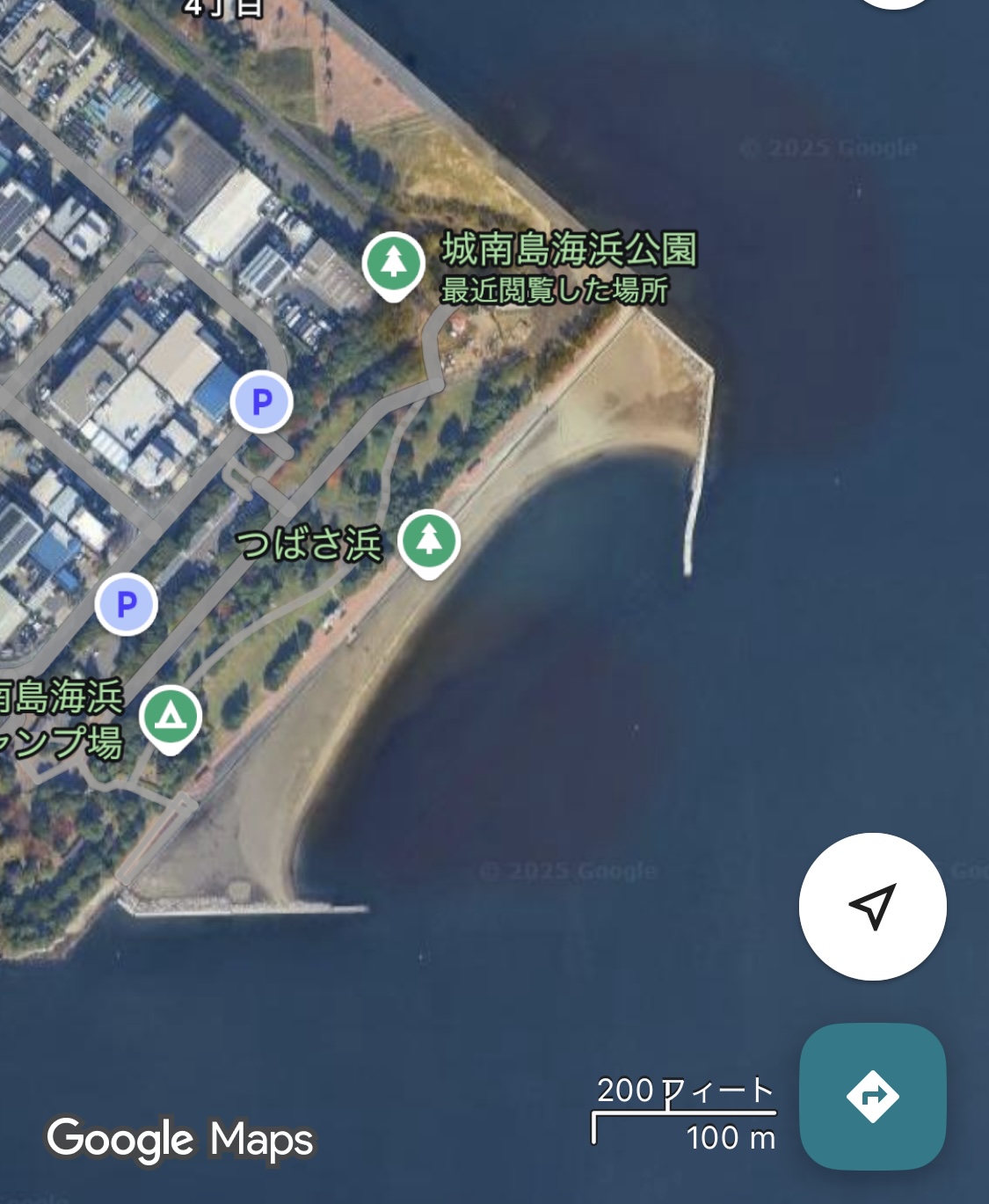Tap the parking marker near the campground
Screen dimensions: 989x1204
(x=127, y=604)
